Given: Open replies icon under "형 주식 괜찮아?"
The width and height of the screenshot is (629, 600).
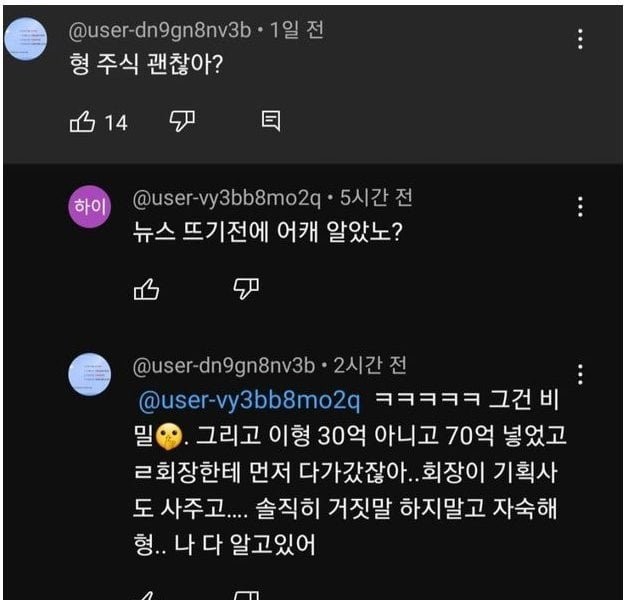Looking at the screenshot, I should pyautogui.click(x=270, y=122).
